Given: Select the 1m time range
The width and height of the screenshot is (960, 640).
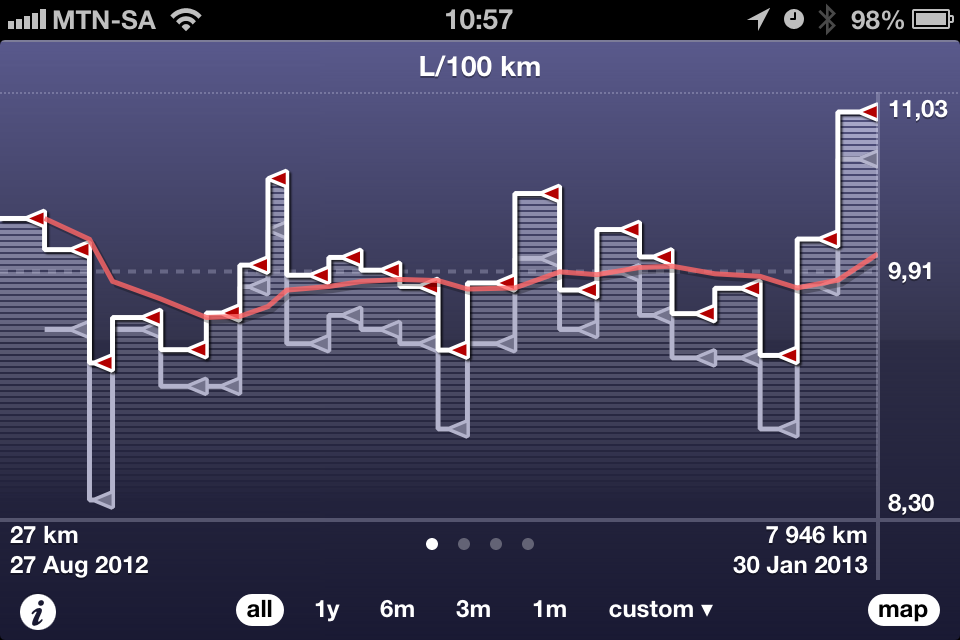Looking at the screenshot, I should (549, 609).
